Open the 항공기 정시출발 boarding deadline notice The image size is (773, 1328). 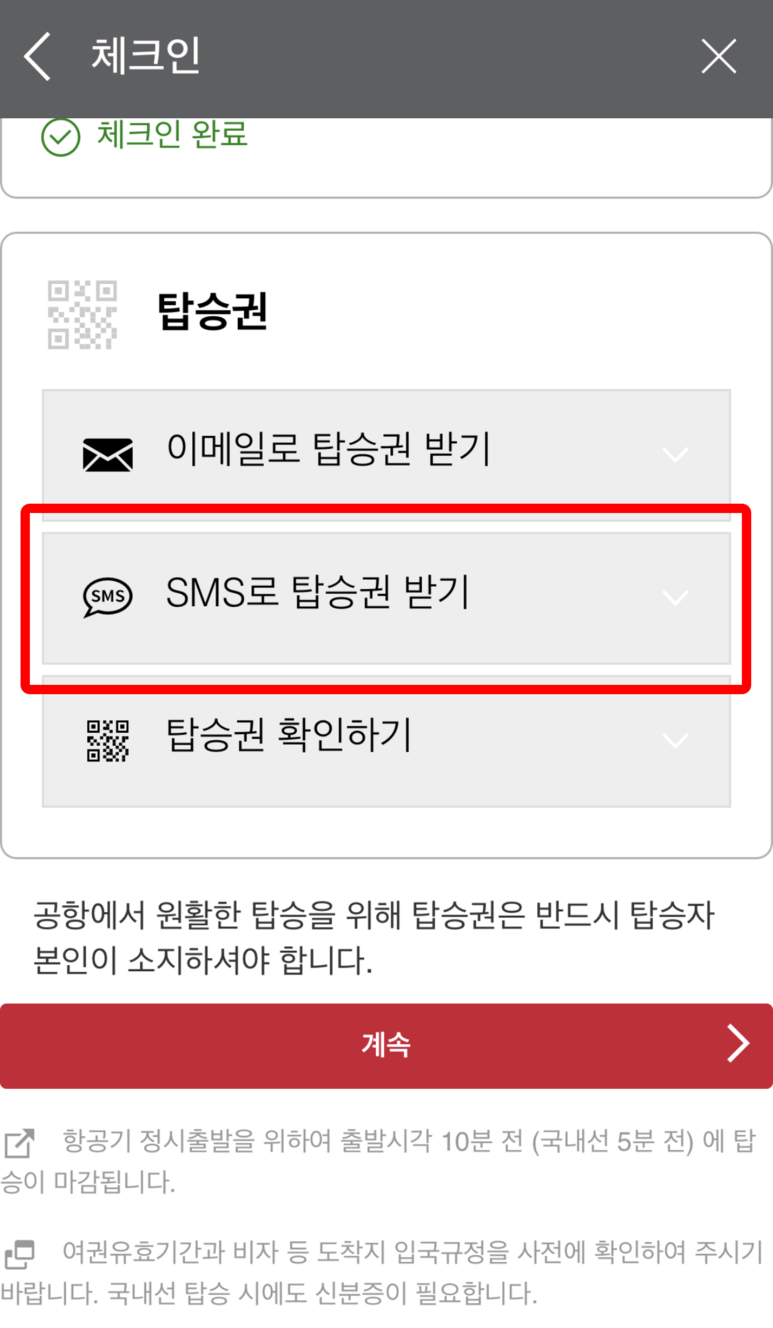[x=380, y=1162]
